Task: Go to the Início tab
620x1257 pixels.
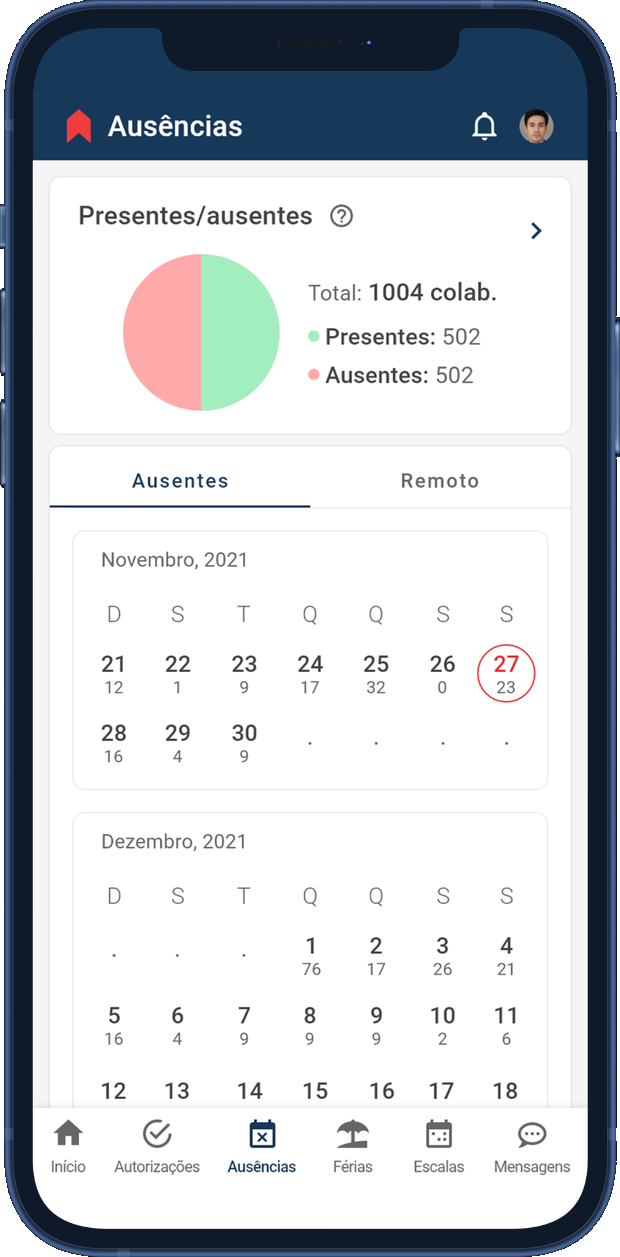Action: (x=68, y=1147)
